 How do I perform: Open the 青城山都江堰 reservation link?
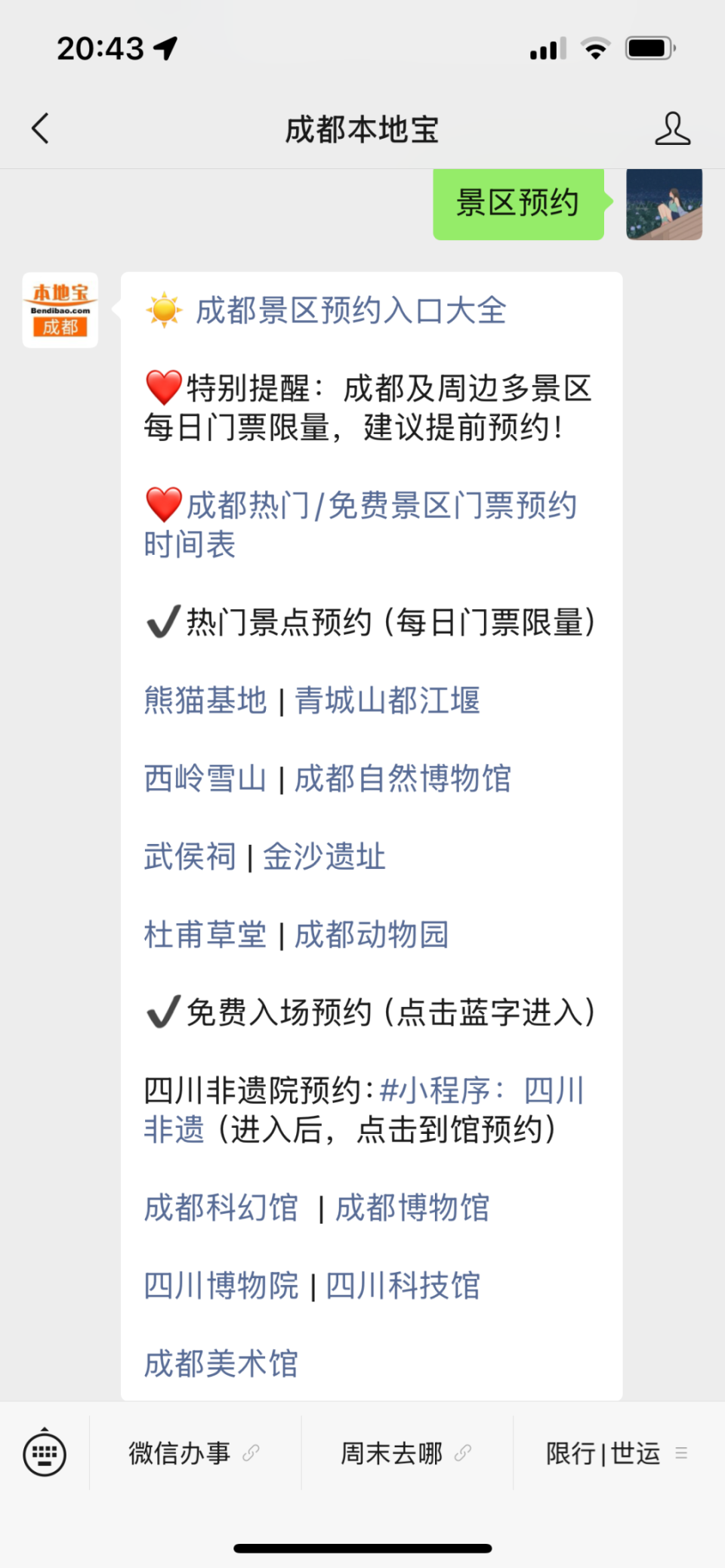[387, 701]
